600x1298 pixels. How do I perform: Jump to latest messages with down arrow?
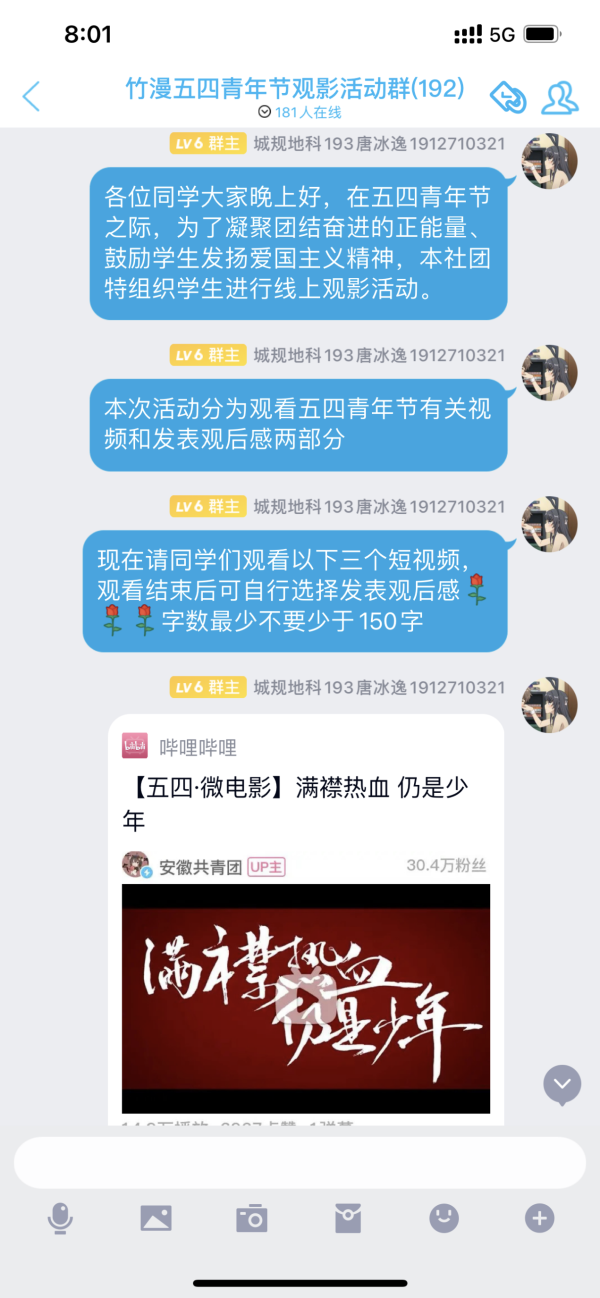click(562, 1083)
